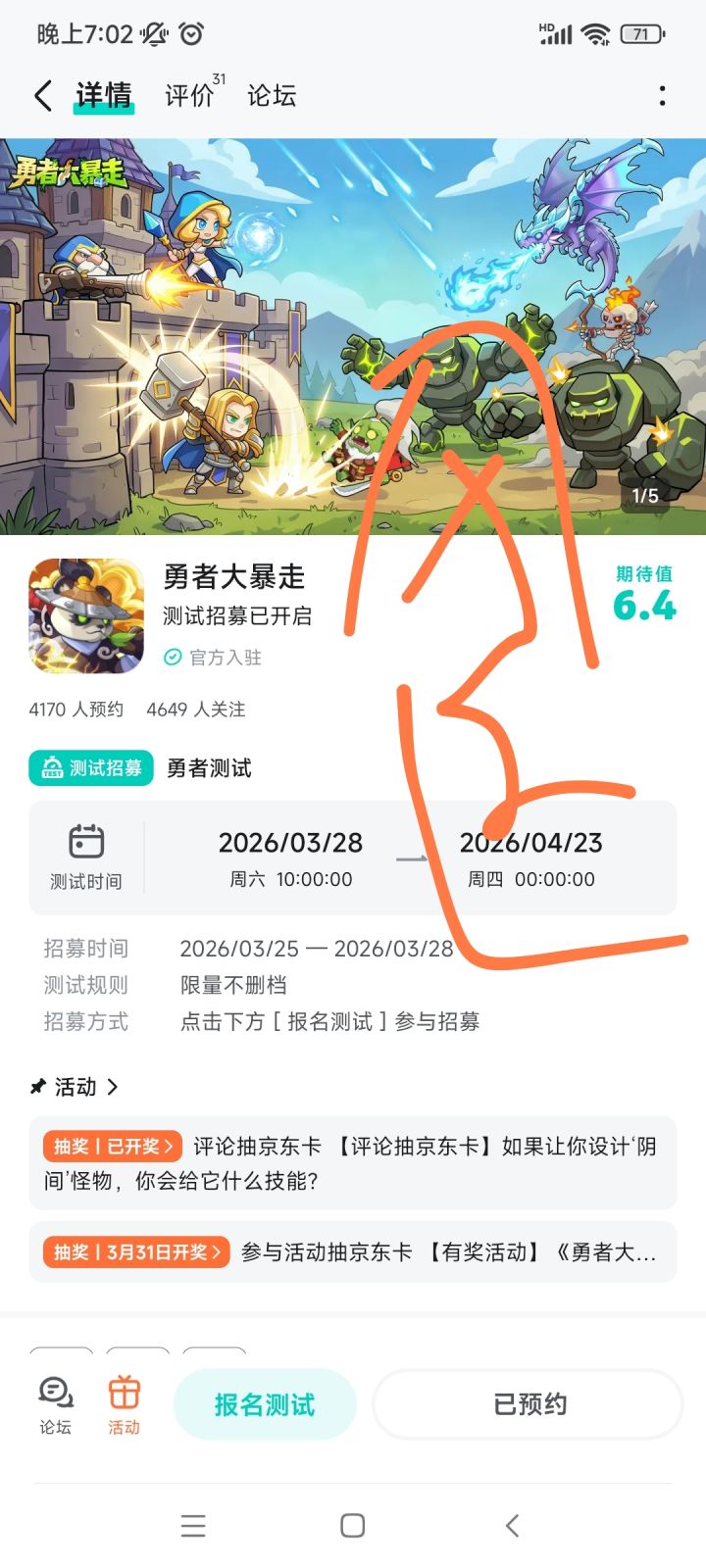Screen dimensions: 706x1568
Task: Click the 官方入驻 verified badge icon
Action: [x=171, y=658]
